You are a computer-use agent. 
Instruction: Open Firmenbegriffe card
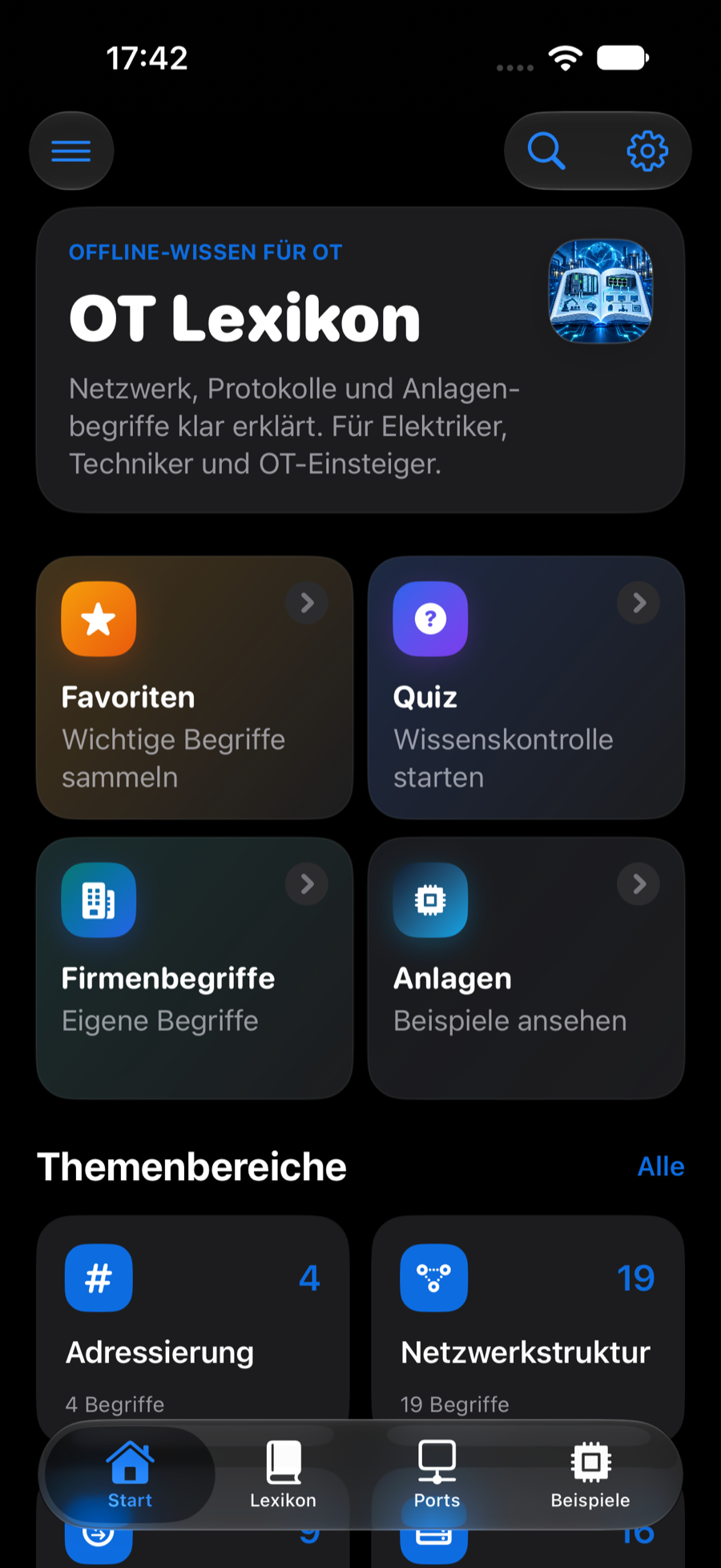[195, 968]
